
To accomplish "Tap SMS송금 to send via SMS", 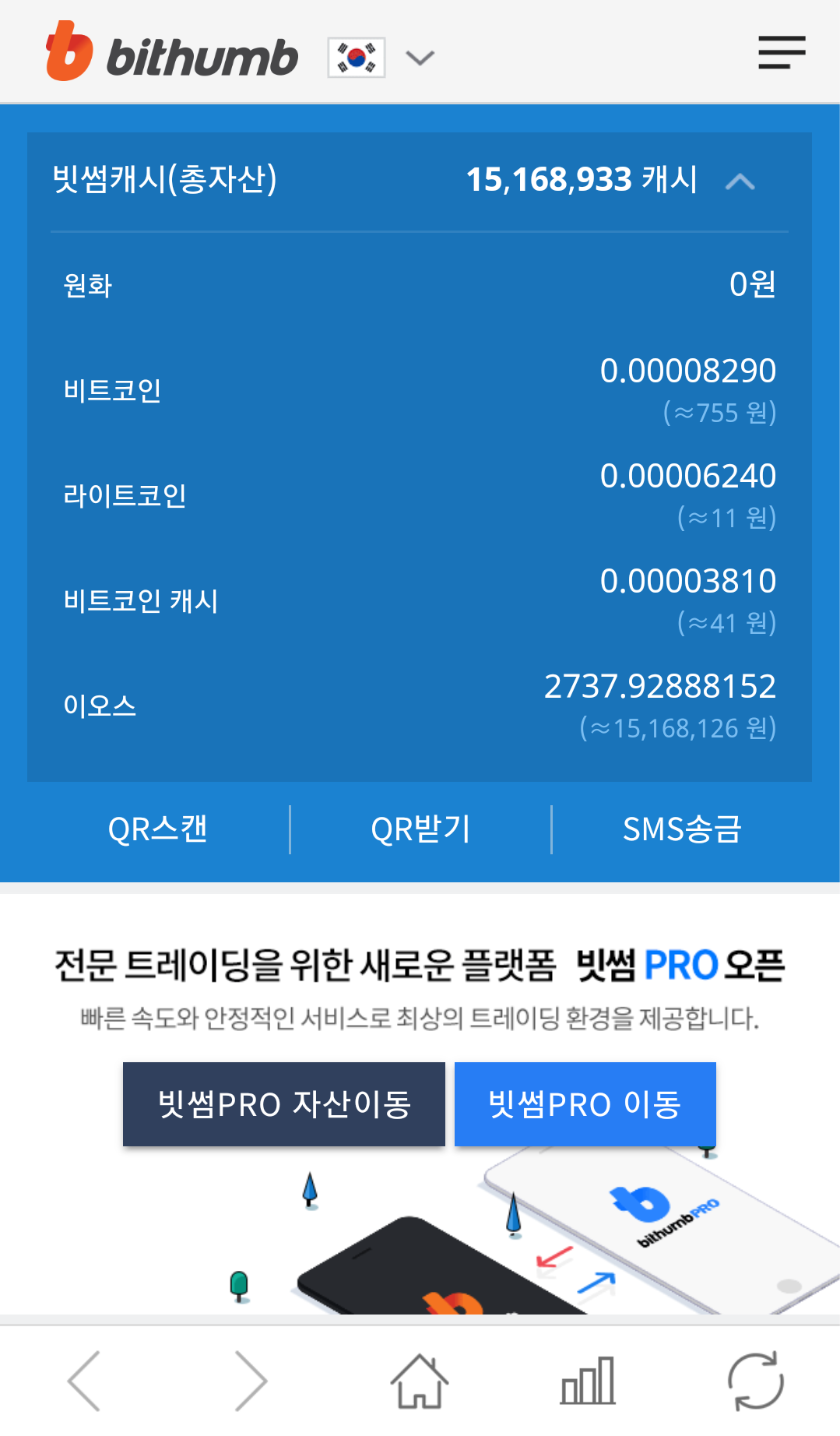I will coord(681,829).
